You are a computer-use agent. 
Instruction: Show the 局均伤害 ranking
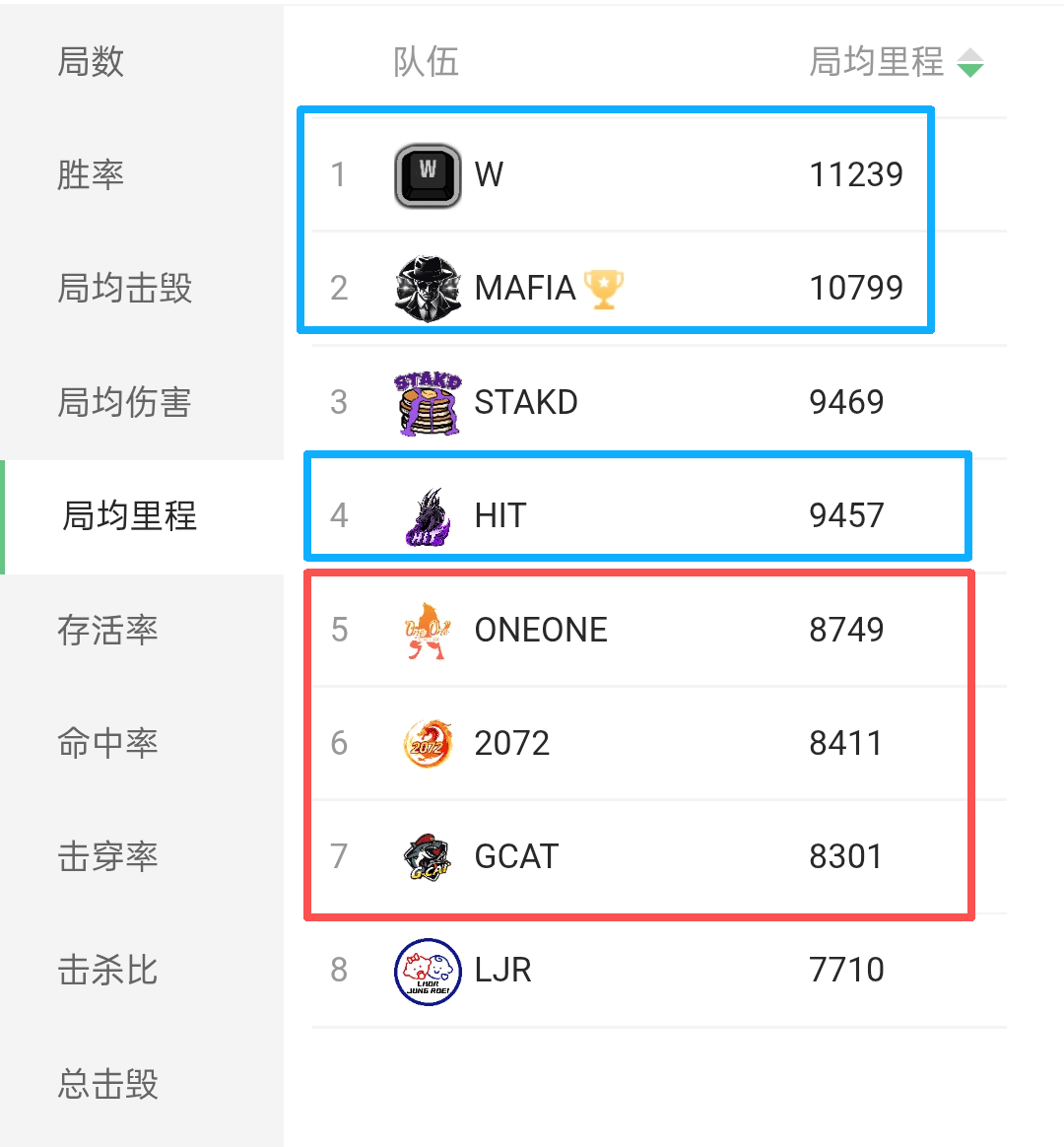[x=124, y=402]
